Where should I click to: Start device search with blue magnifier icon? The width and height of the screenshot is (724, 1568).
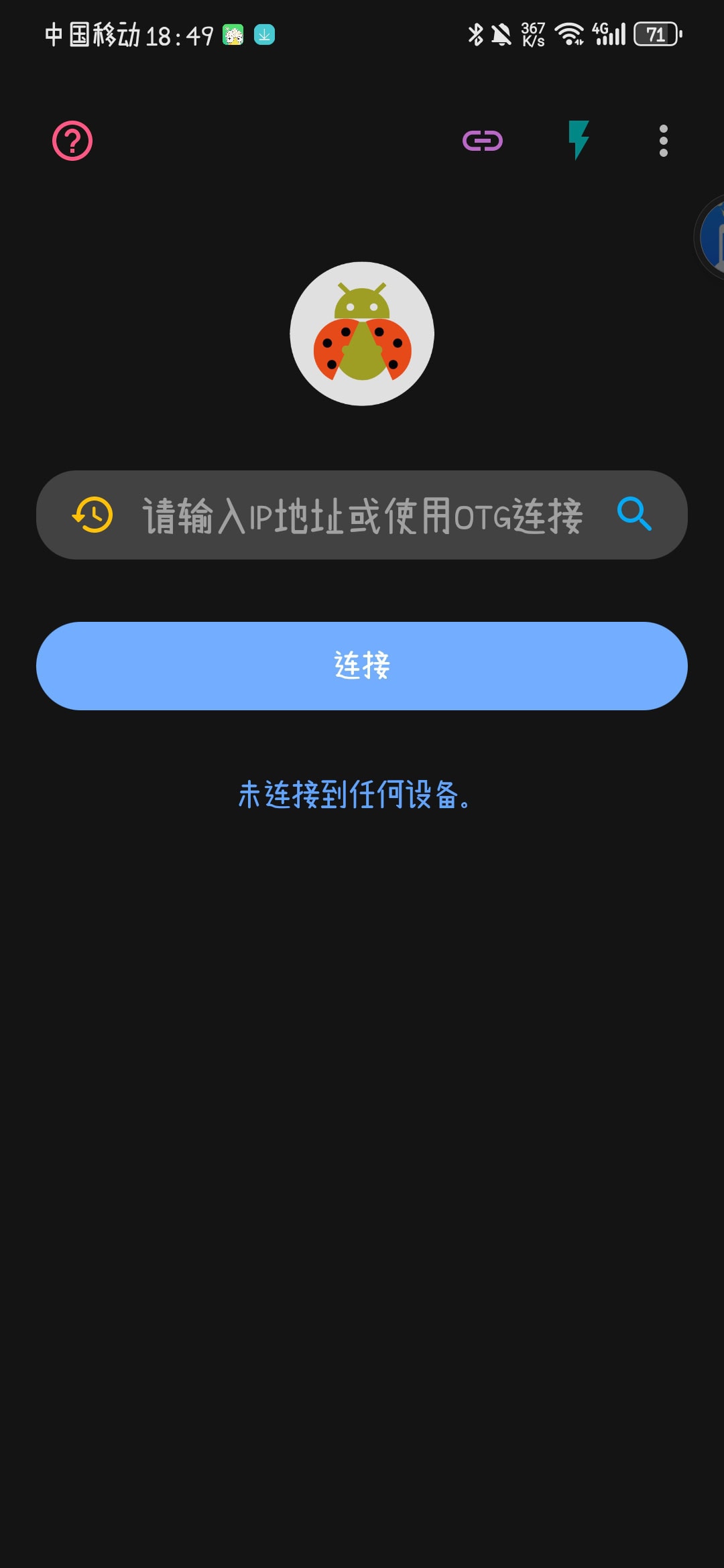pyautogui.click(x=634, y=515)
